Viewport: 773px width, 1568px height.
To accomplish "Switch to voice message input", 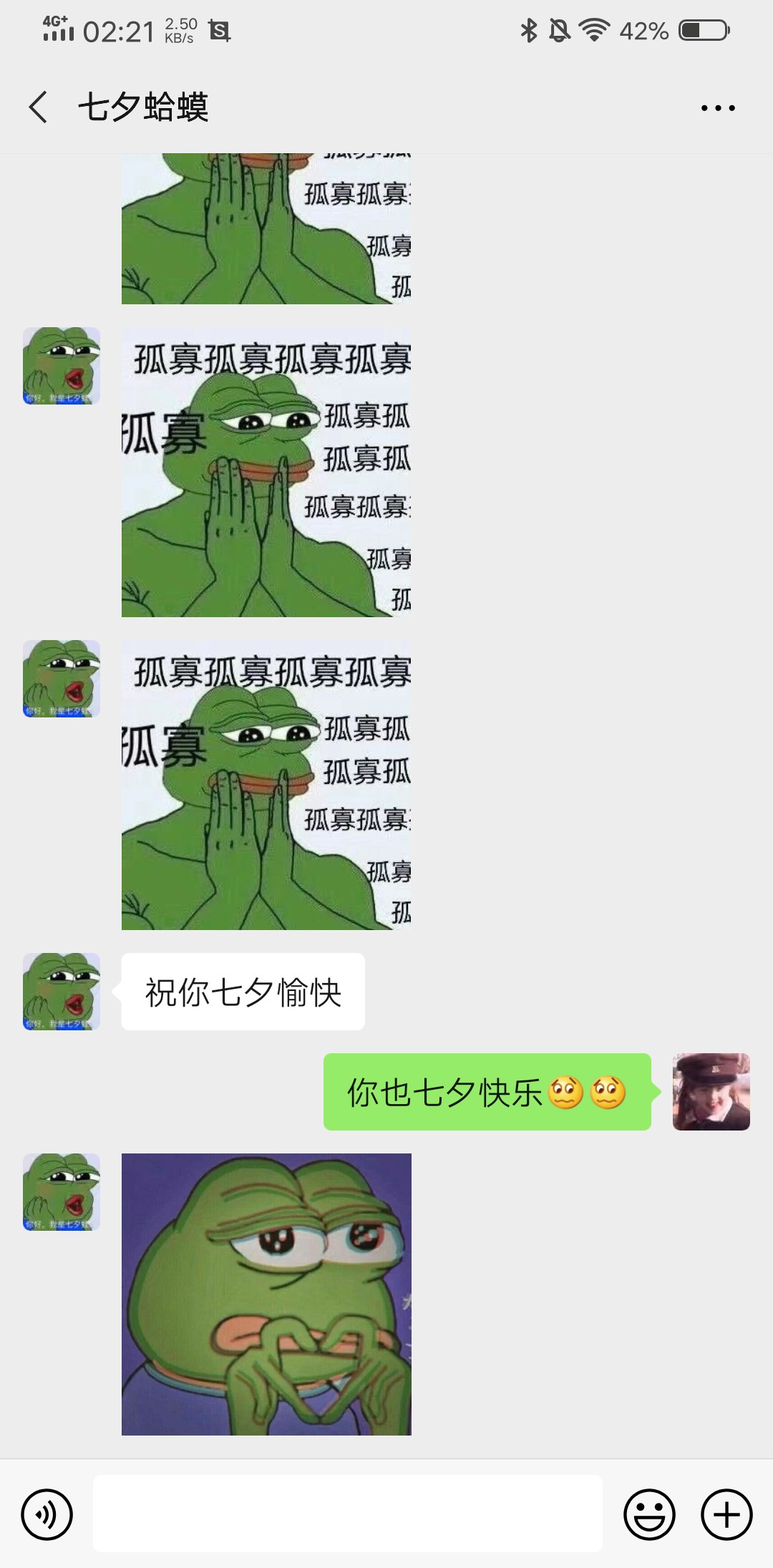I will click(47, 1514).
